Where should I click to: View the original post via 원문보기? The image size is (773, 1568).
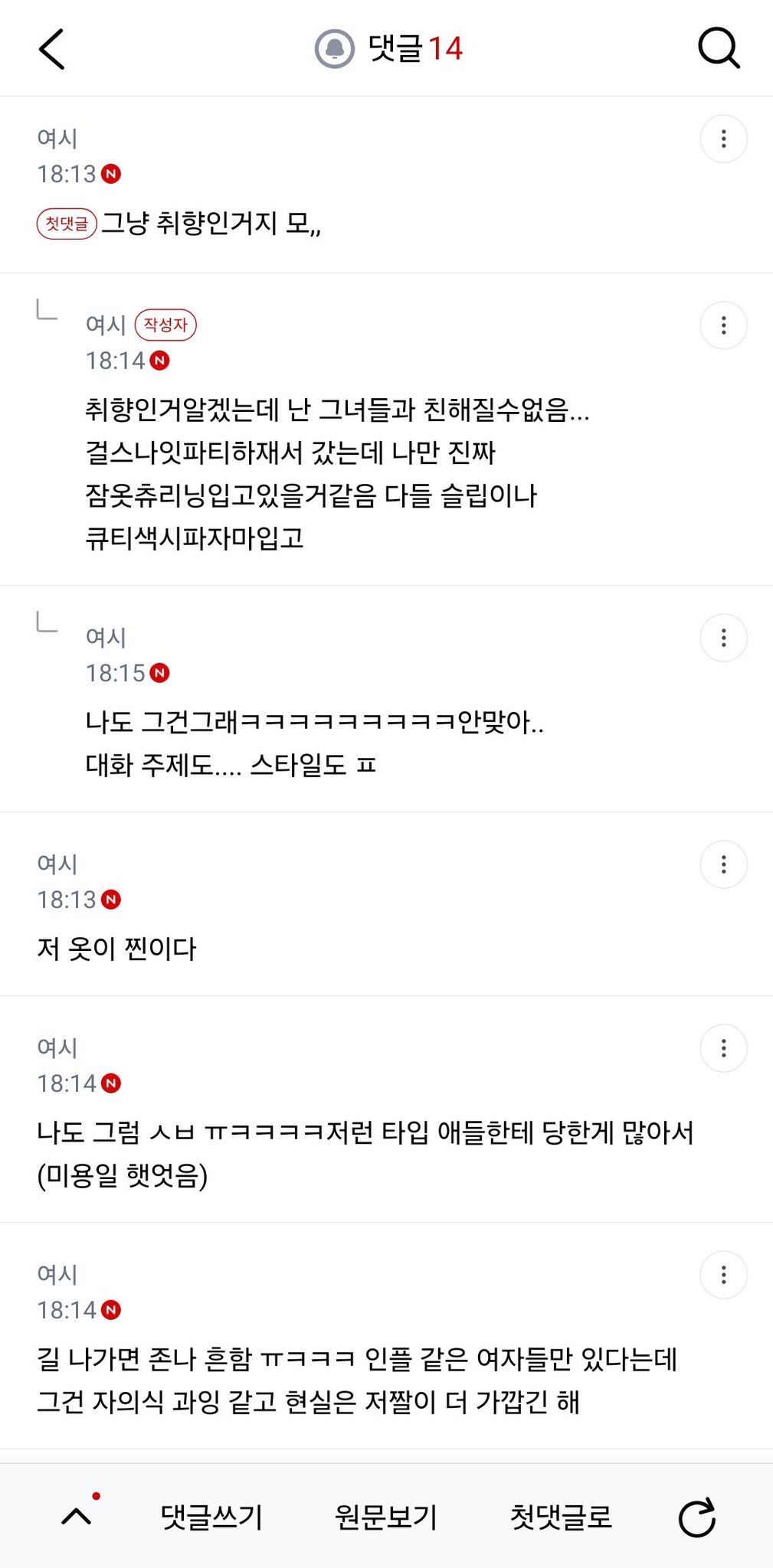click(x=386, y=1517)
